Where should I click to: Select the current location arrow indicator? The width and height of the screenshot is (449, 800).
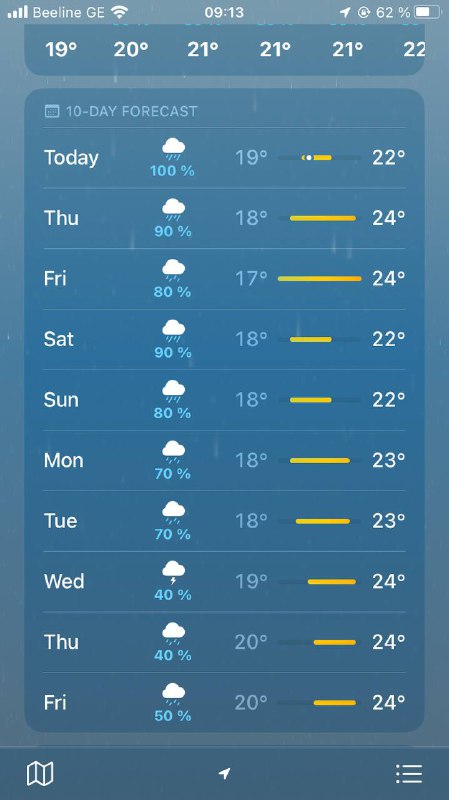coord(224,773)
